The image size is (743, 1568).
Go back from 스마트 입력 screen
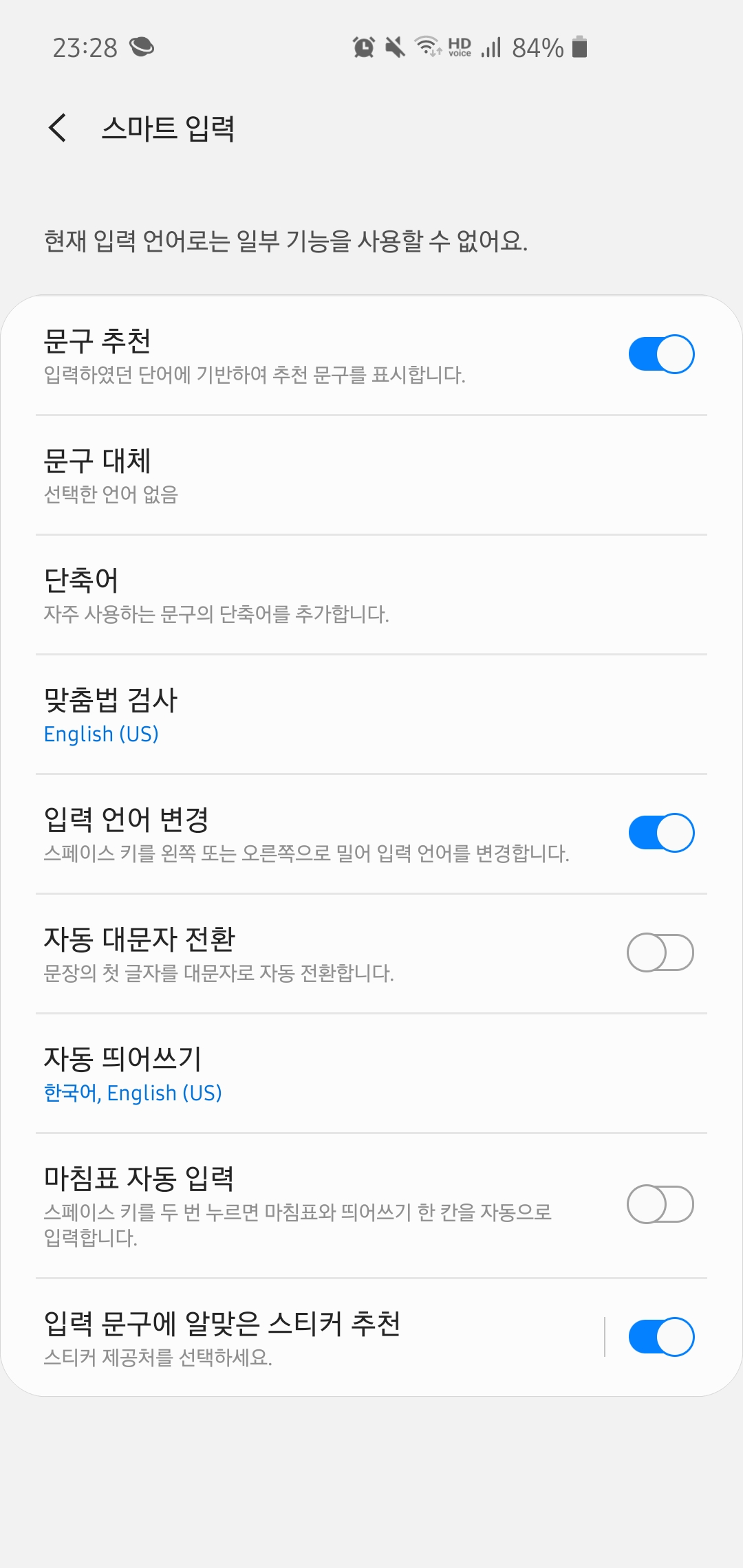click(58, 128)
